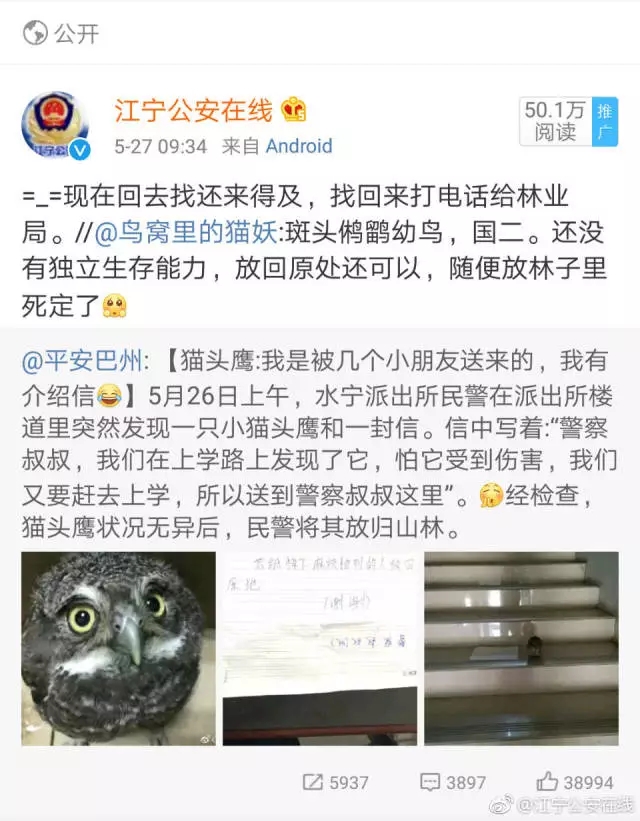
Task: Tap the 公开 visibility label
Action: [62, 34]
